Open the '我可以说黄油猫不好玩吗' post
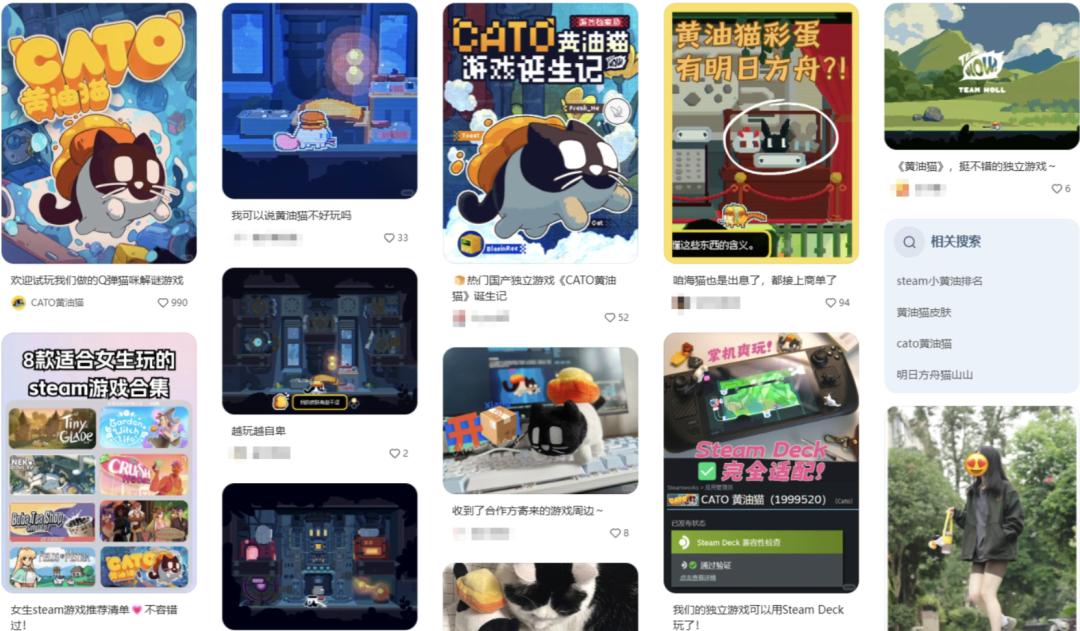Screen dimensions: 1080x631 coord(319,100)
